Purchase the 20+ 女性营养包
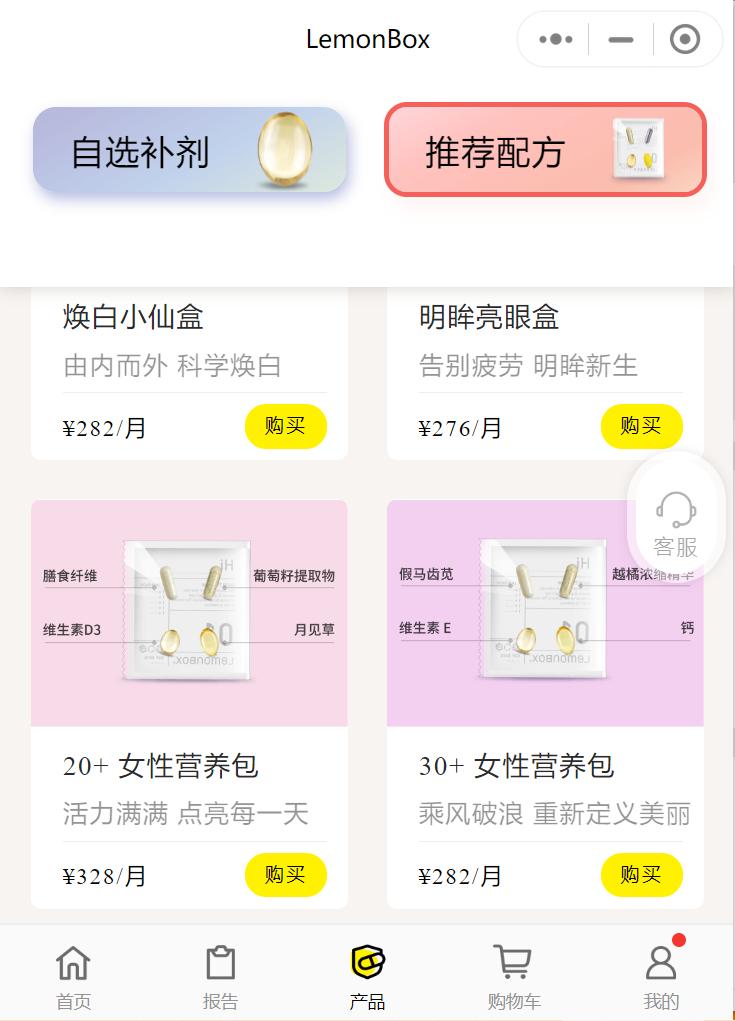The height and width of the screenshot is (1021, 735). (285, 875)
